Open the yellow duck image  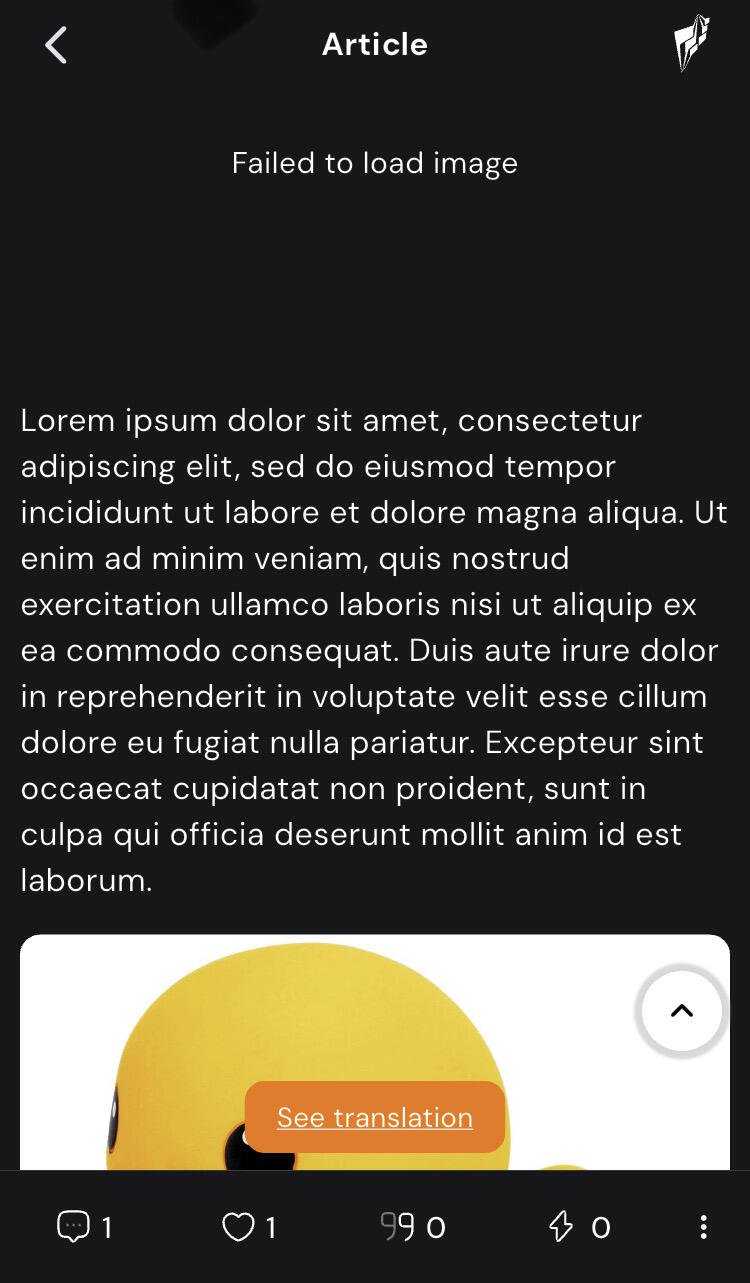pyautogui.click(x=375, y=1052)
